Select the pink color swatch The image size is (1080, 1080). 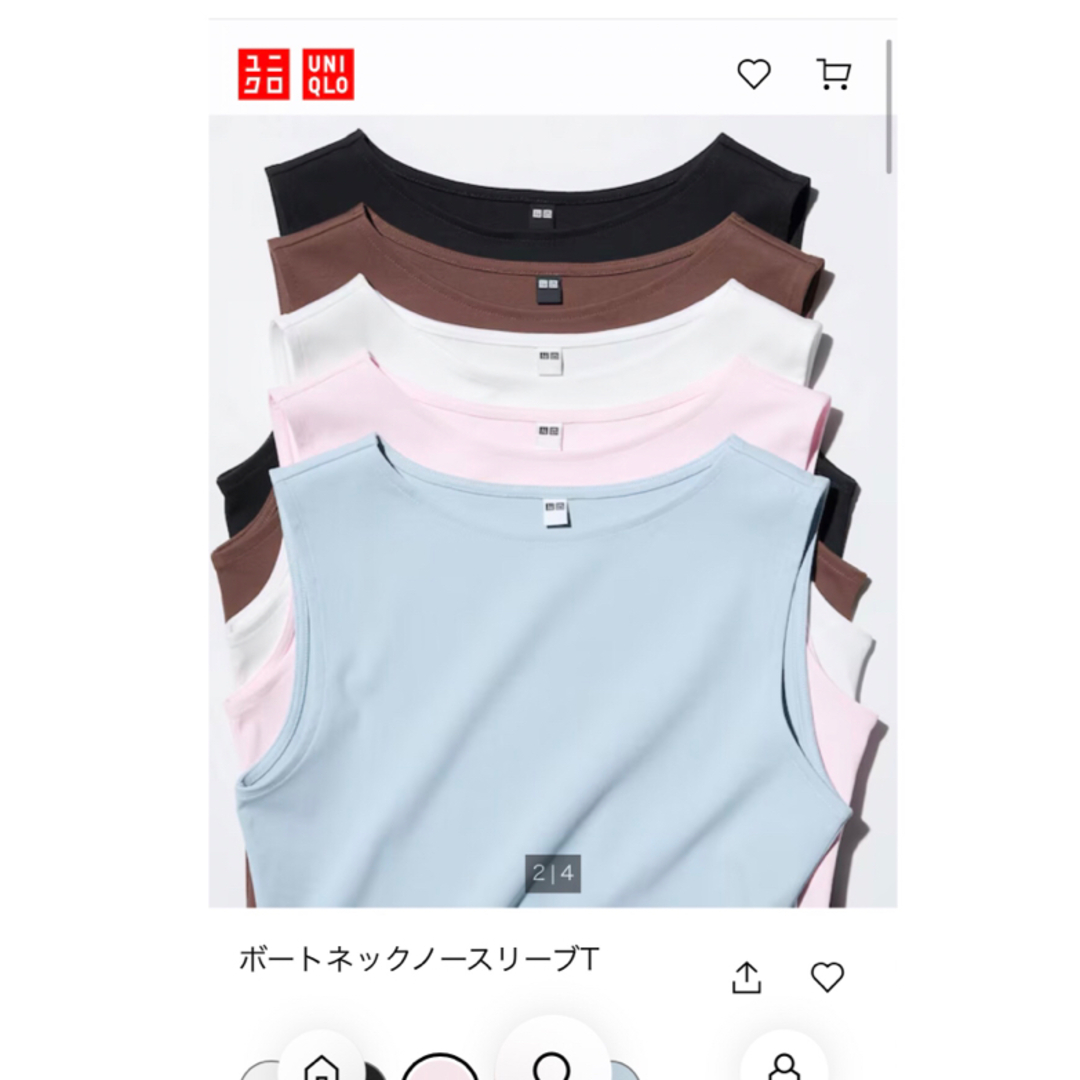click(440, 1070)
